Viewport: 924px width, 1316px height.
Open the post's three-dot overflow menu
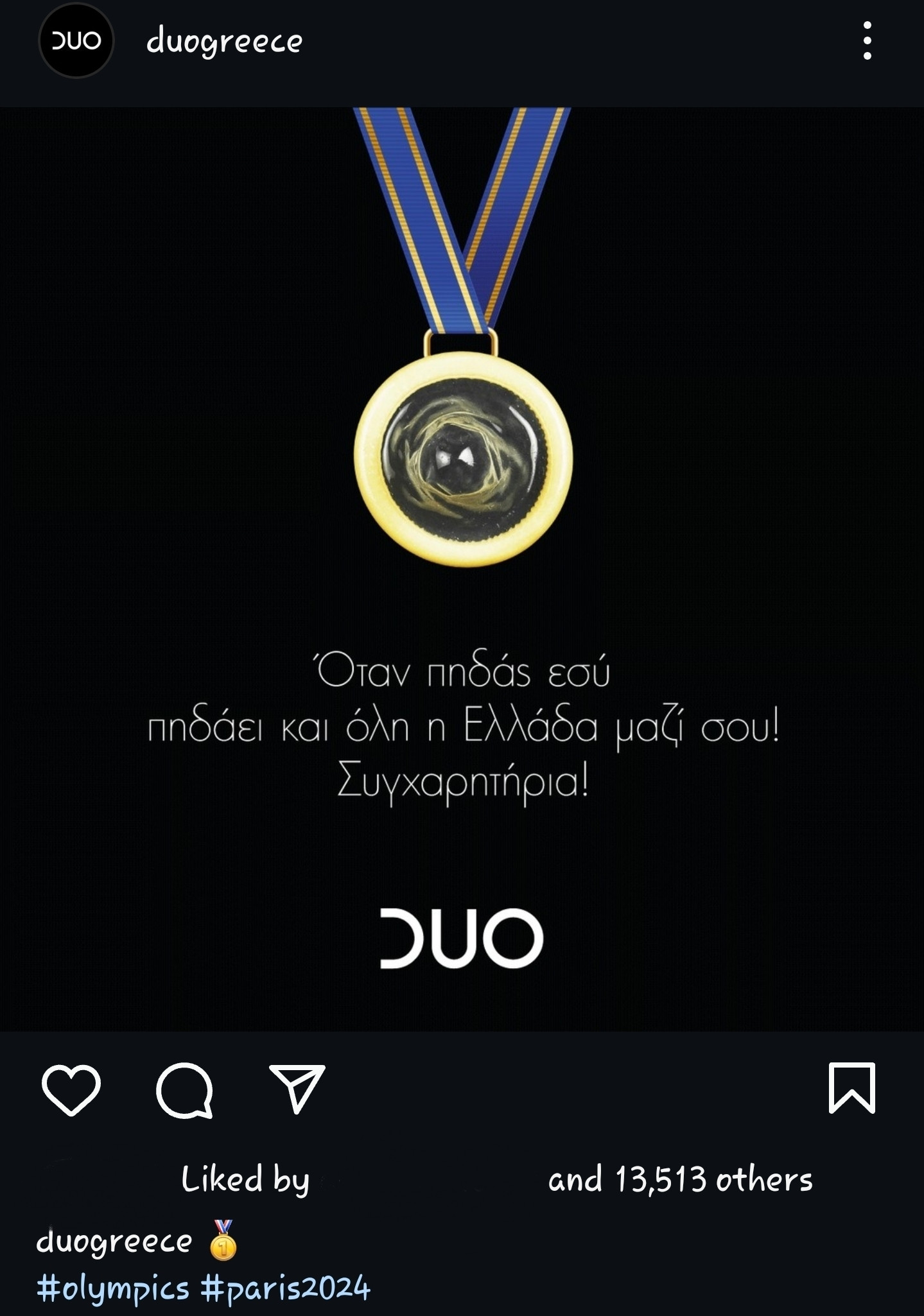click(x=867, y=41)
